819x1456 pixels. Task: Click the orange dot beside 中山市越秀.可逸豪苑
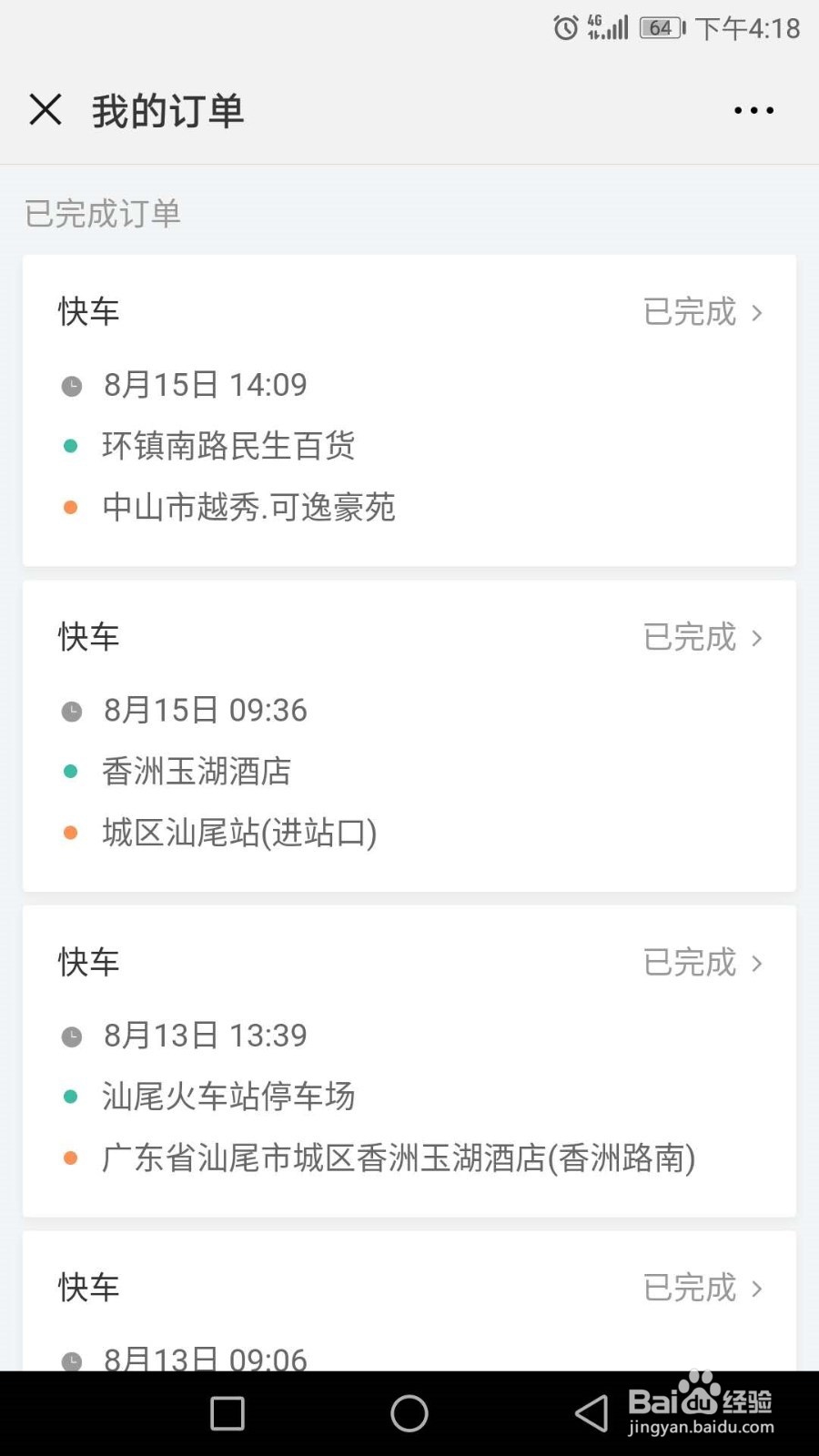point(71,508)
